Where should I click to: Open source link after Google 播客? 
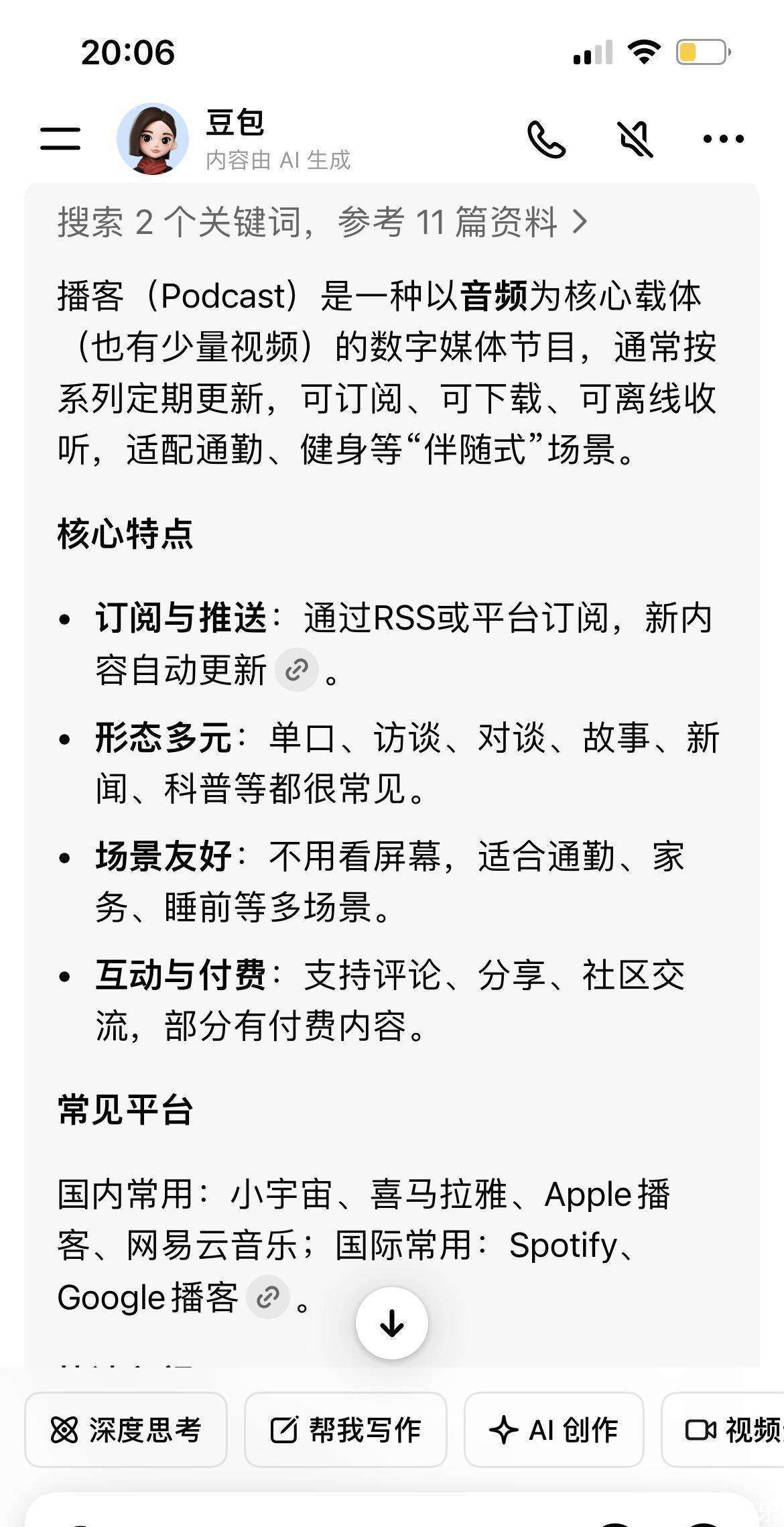[268, 1297]
